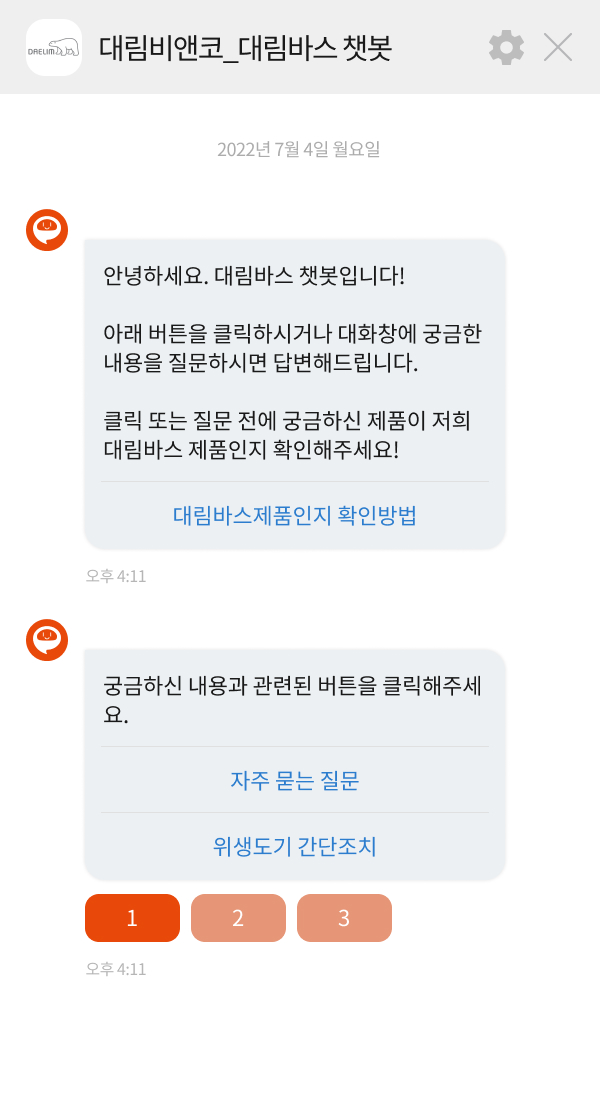This screenshot has width=600, height=1100.
Task: Switch to page 2 of options
Action: [x=238, y=918]
